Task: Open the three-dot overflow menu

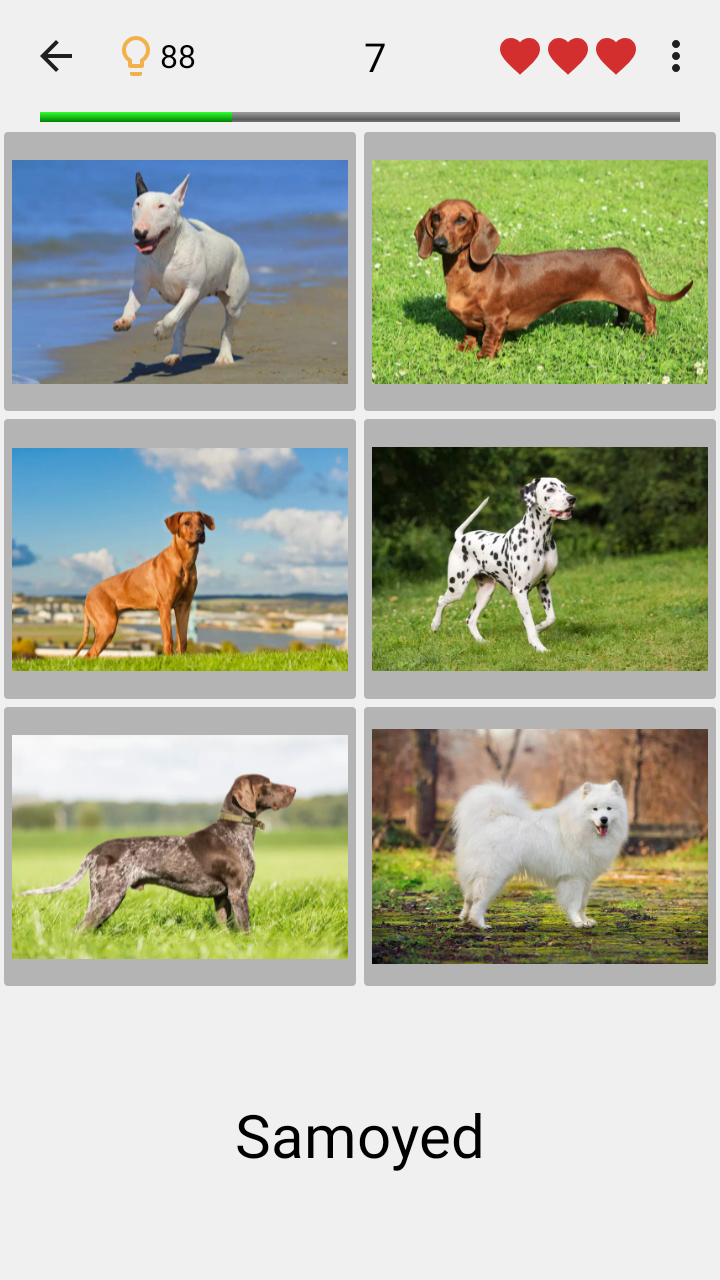Action: pos(676,57)
